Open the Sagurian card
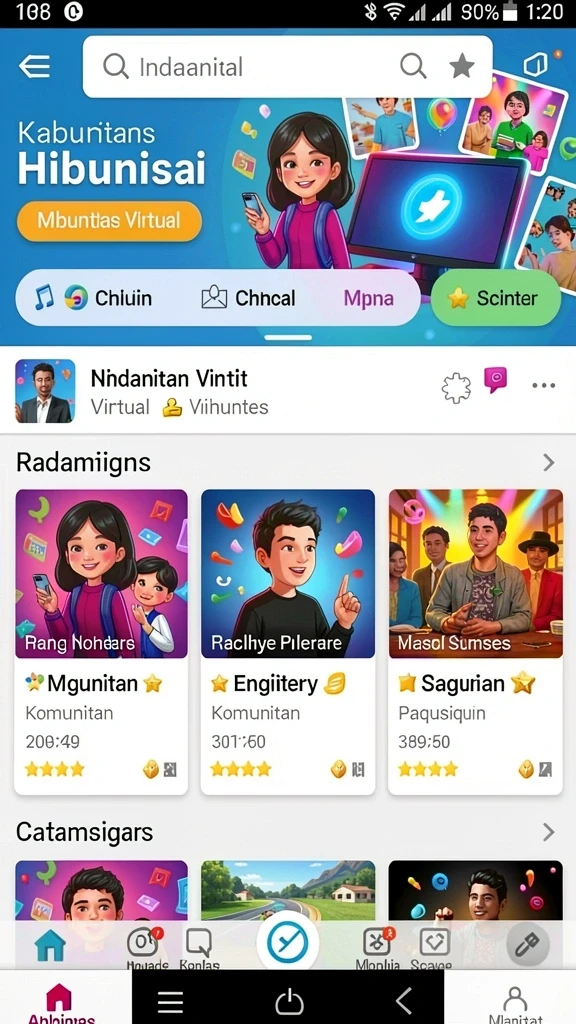This screenshot has height=1024, width=576. tap(475, 642)
